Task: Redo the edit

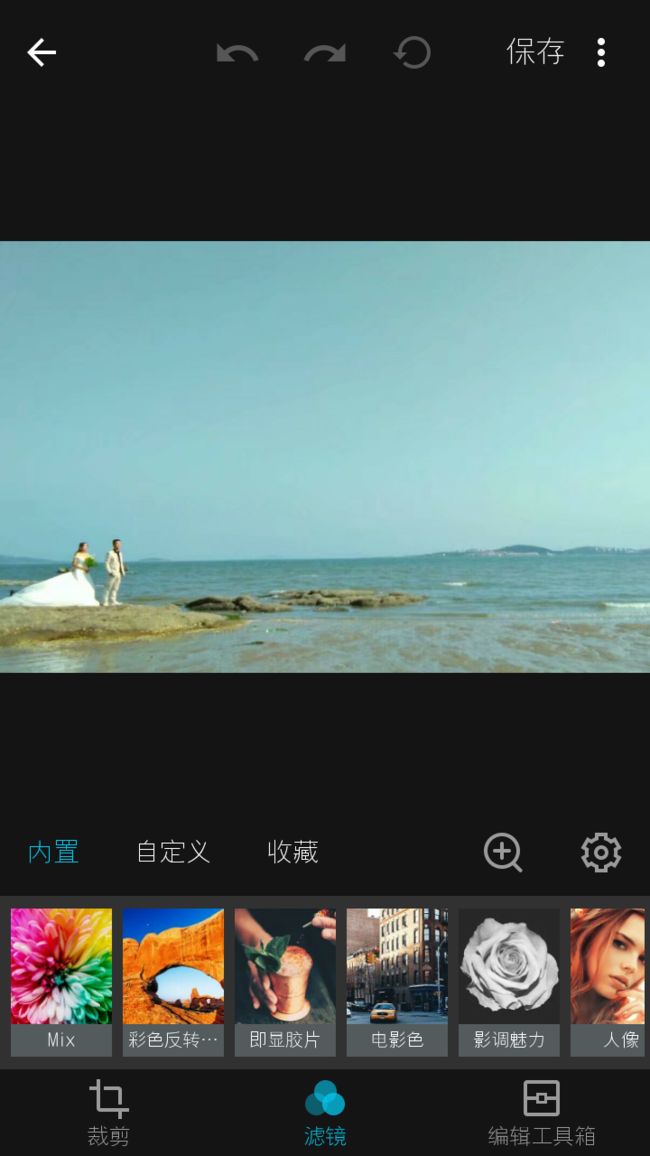Action: [x=325, y=53]
